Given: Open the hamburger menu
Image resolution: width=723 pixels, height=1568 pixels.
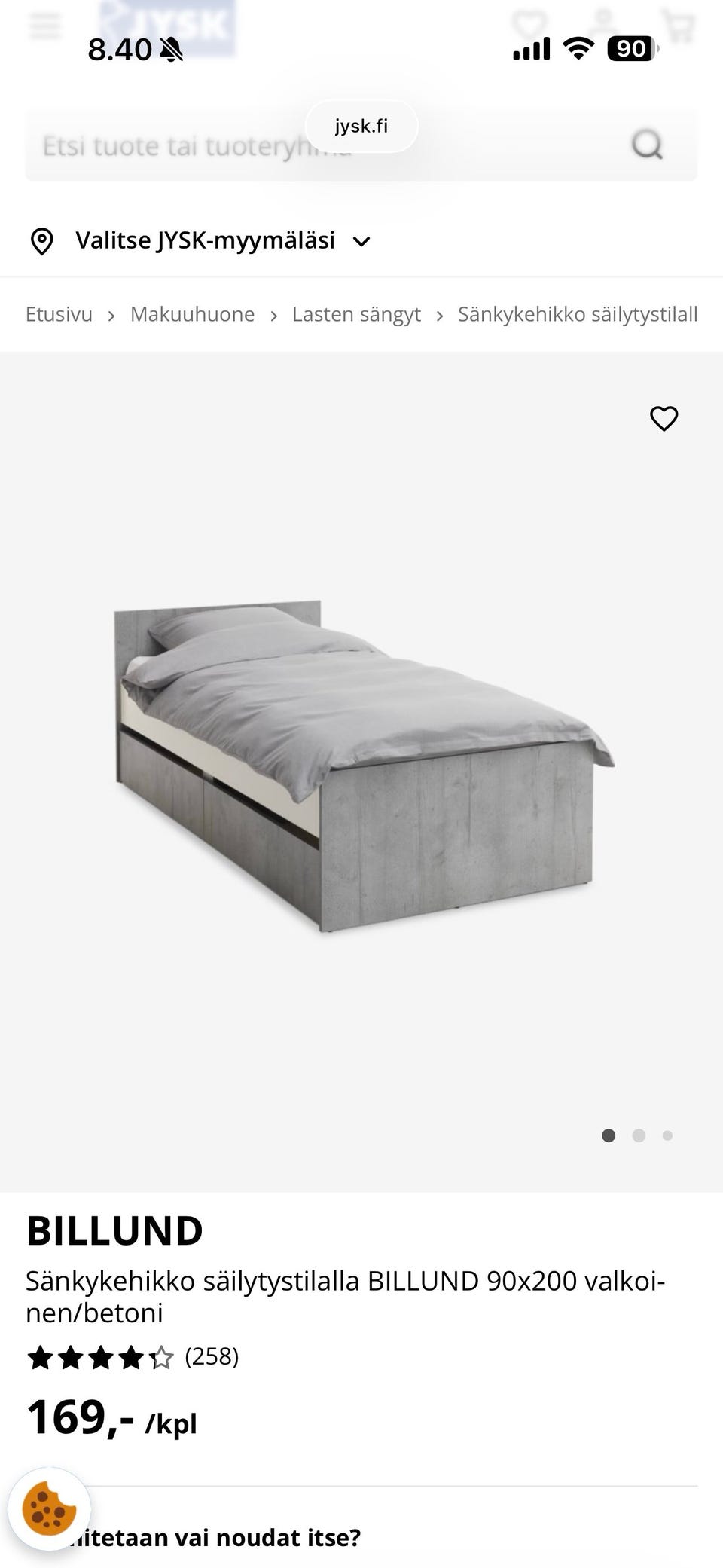Looking at the screenshot, I should [x=44, y=26].
